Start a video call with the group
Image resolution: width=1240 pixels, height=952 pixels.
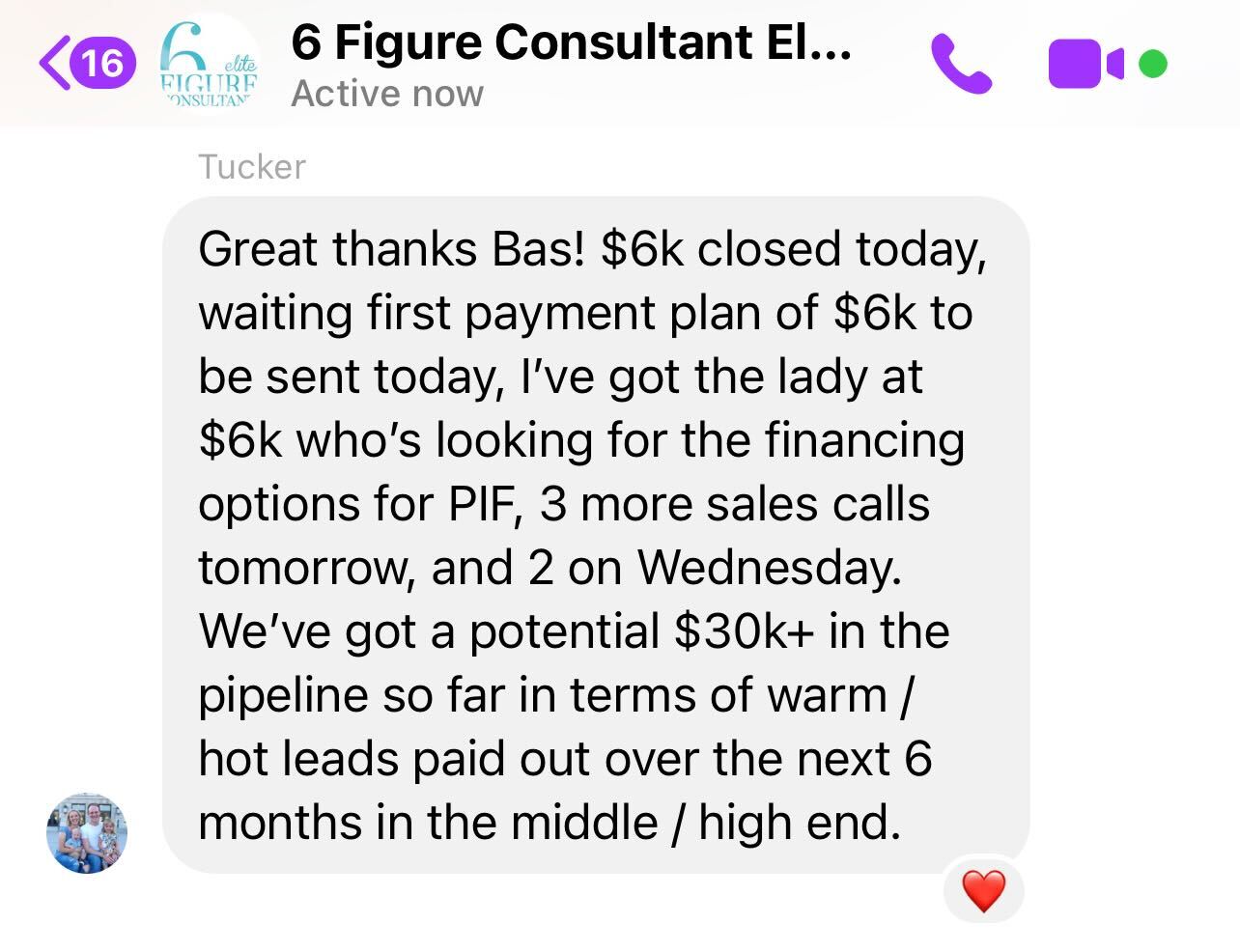coord(1085,64)
